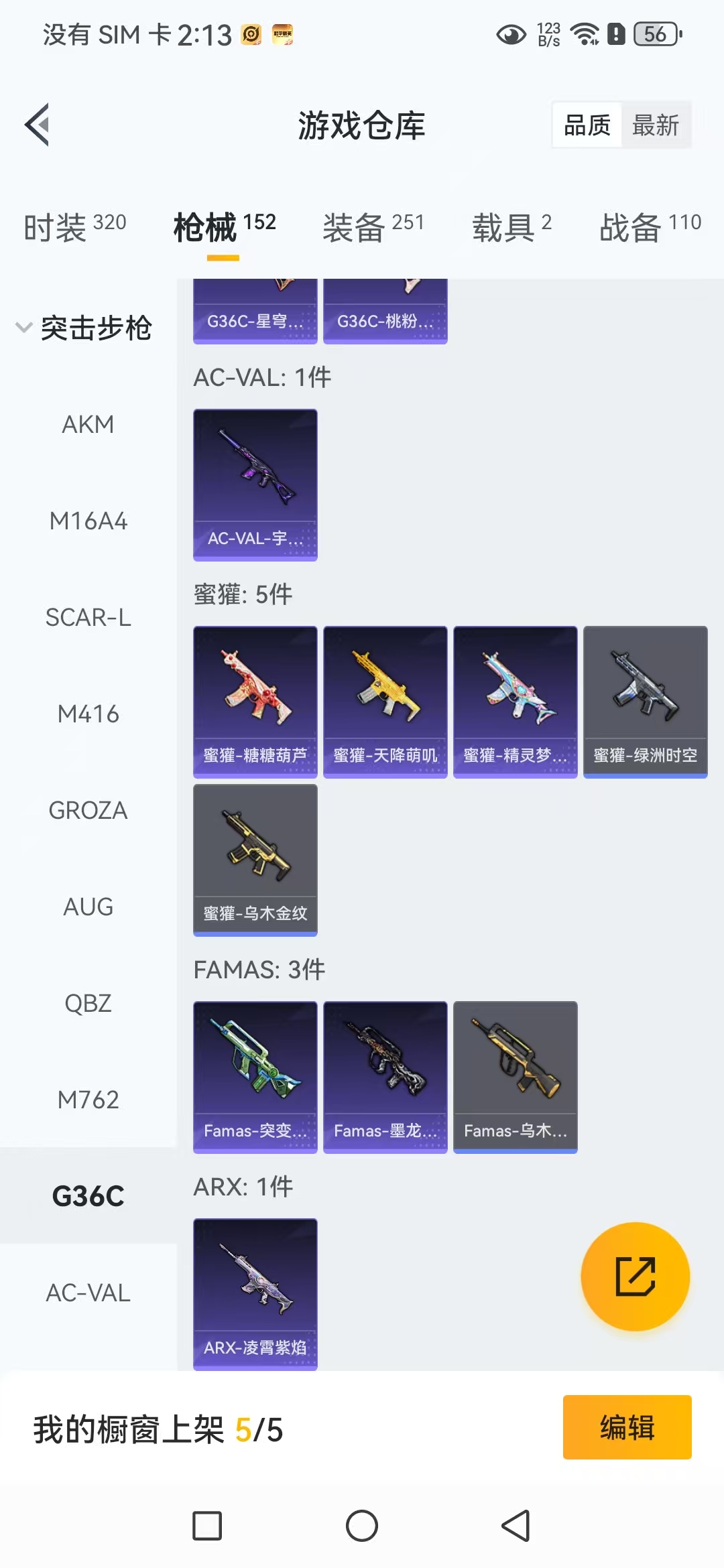The width and height of the screenshot is (724, 1568).
Task: Open the ARX-凌霄紫焰 skin
Action: [255, 1294]
